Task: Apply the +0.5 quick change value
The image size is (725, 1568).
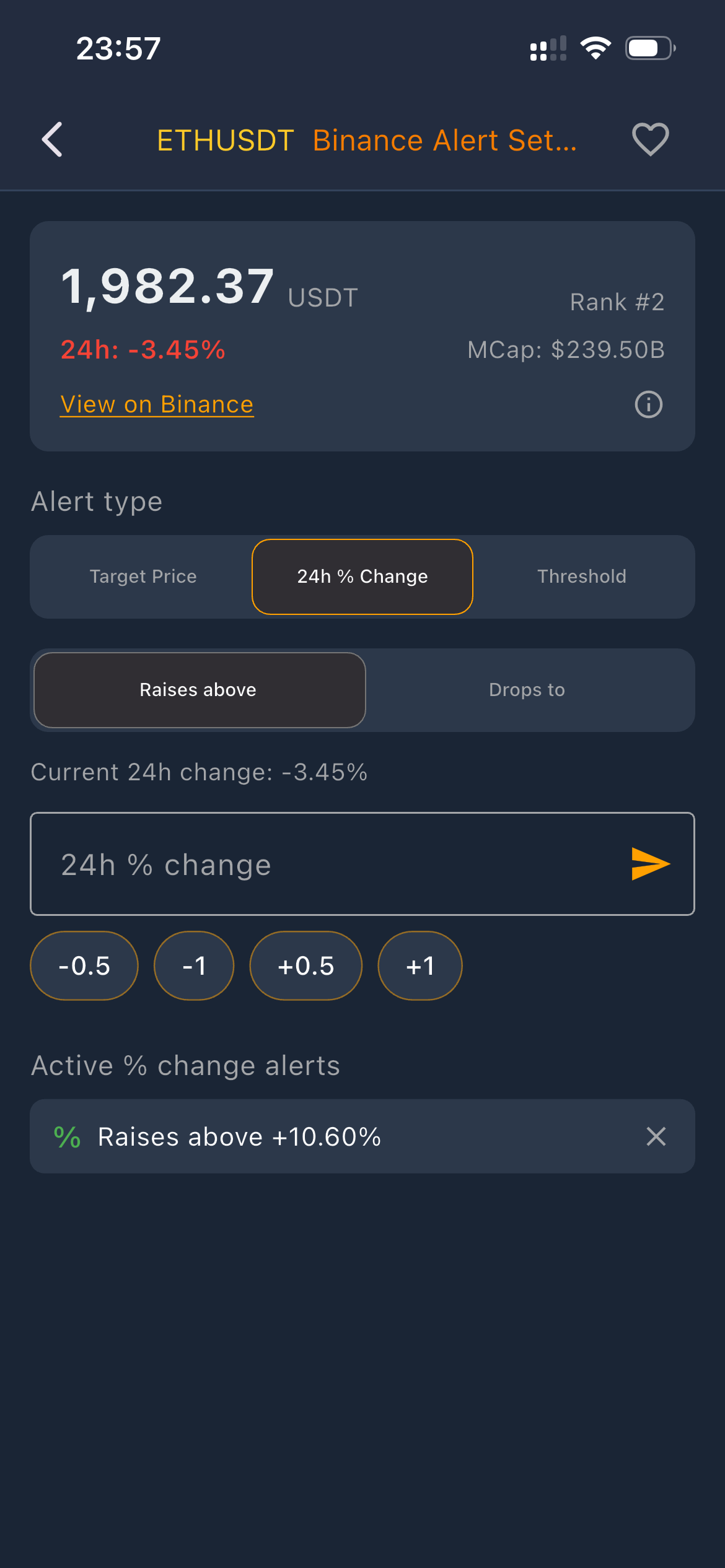Action: [x=306, y=965]
